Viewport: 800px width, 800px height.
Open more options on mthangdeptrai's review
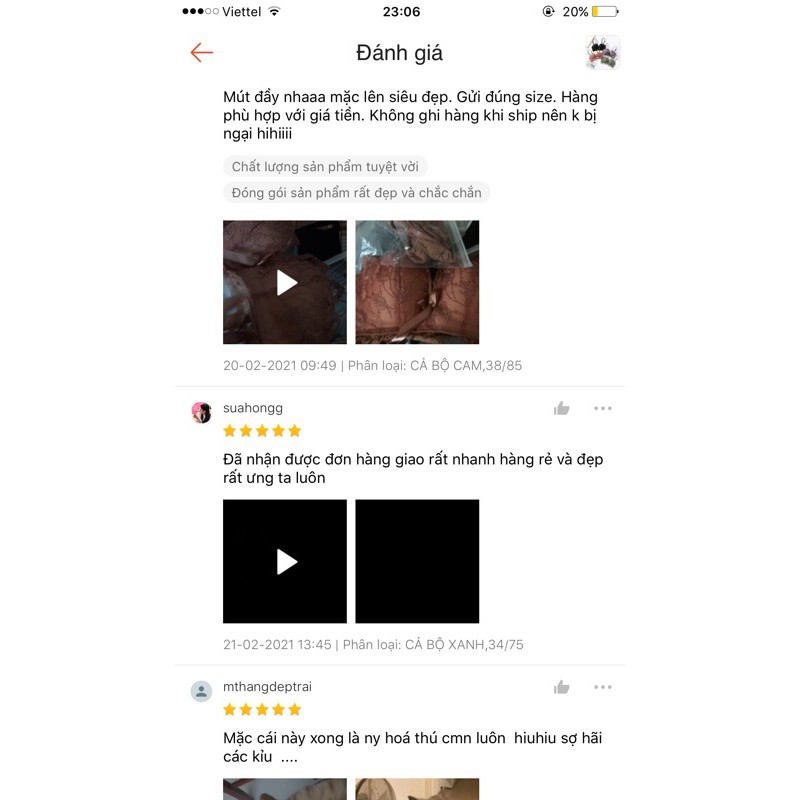[602, 687]
